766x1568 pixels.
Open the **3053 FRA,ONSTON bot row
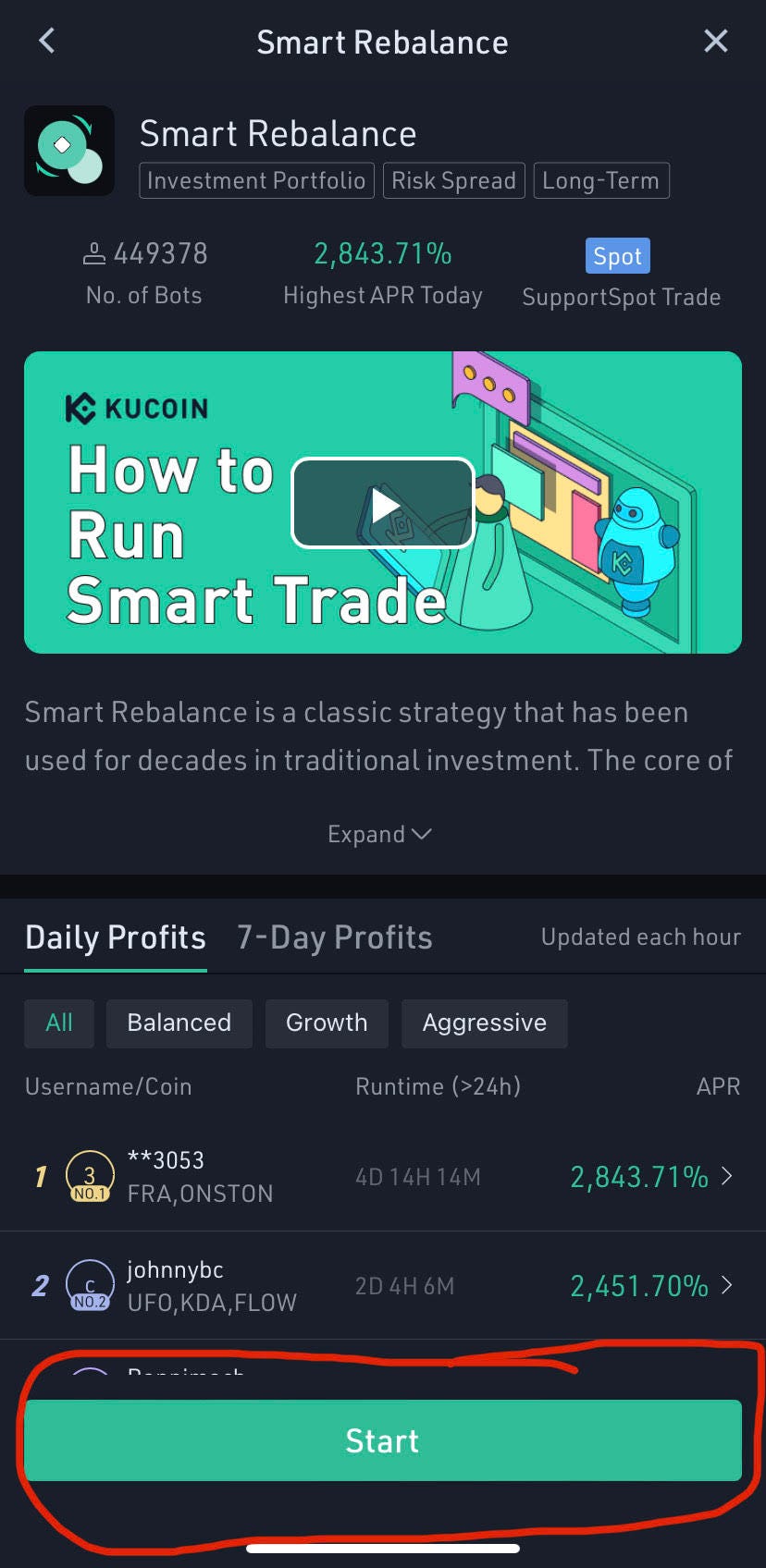coord(383,1176)
